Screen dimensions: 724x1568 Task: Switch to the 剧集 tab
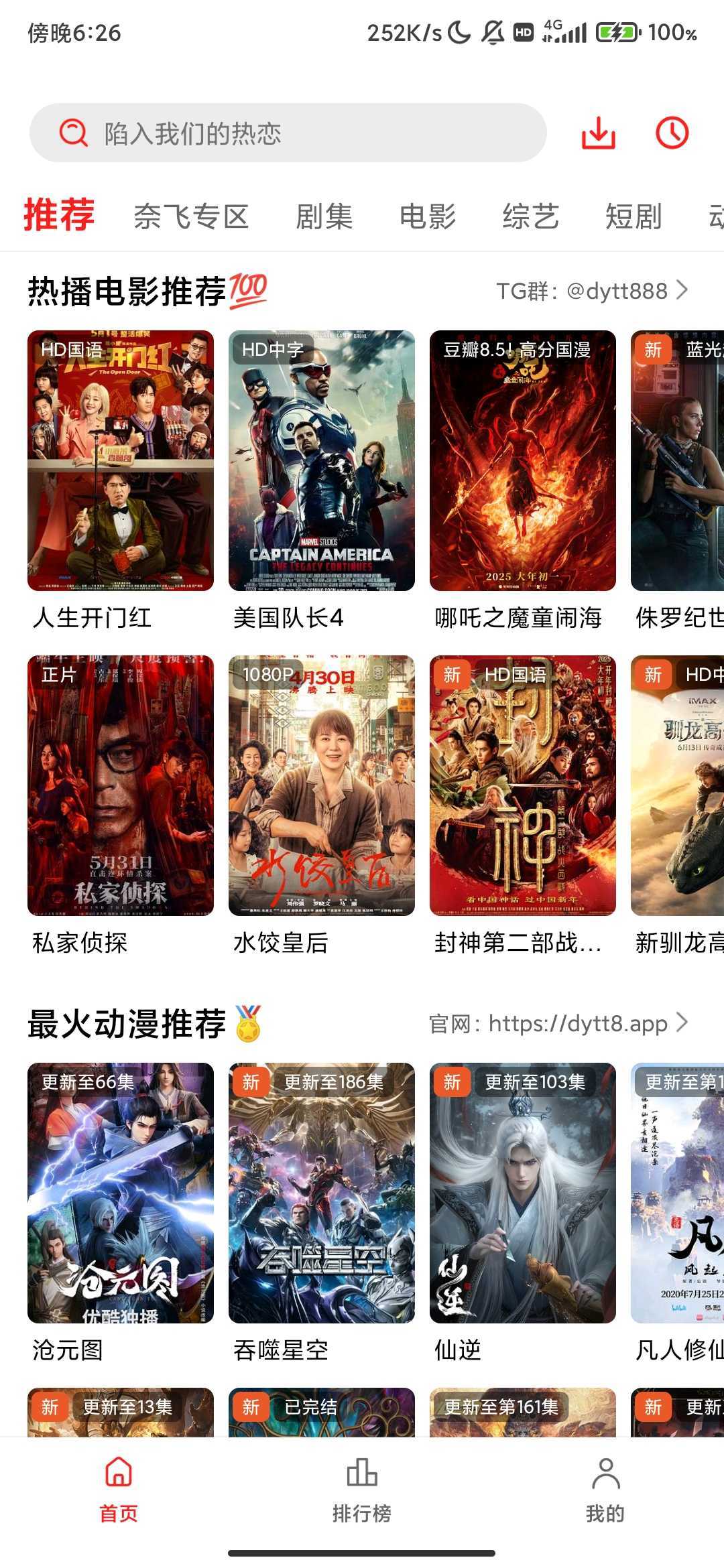point(324,216)
